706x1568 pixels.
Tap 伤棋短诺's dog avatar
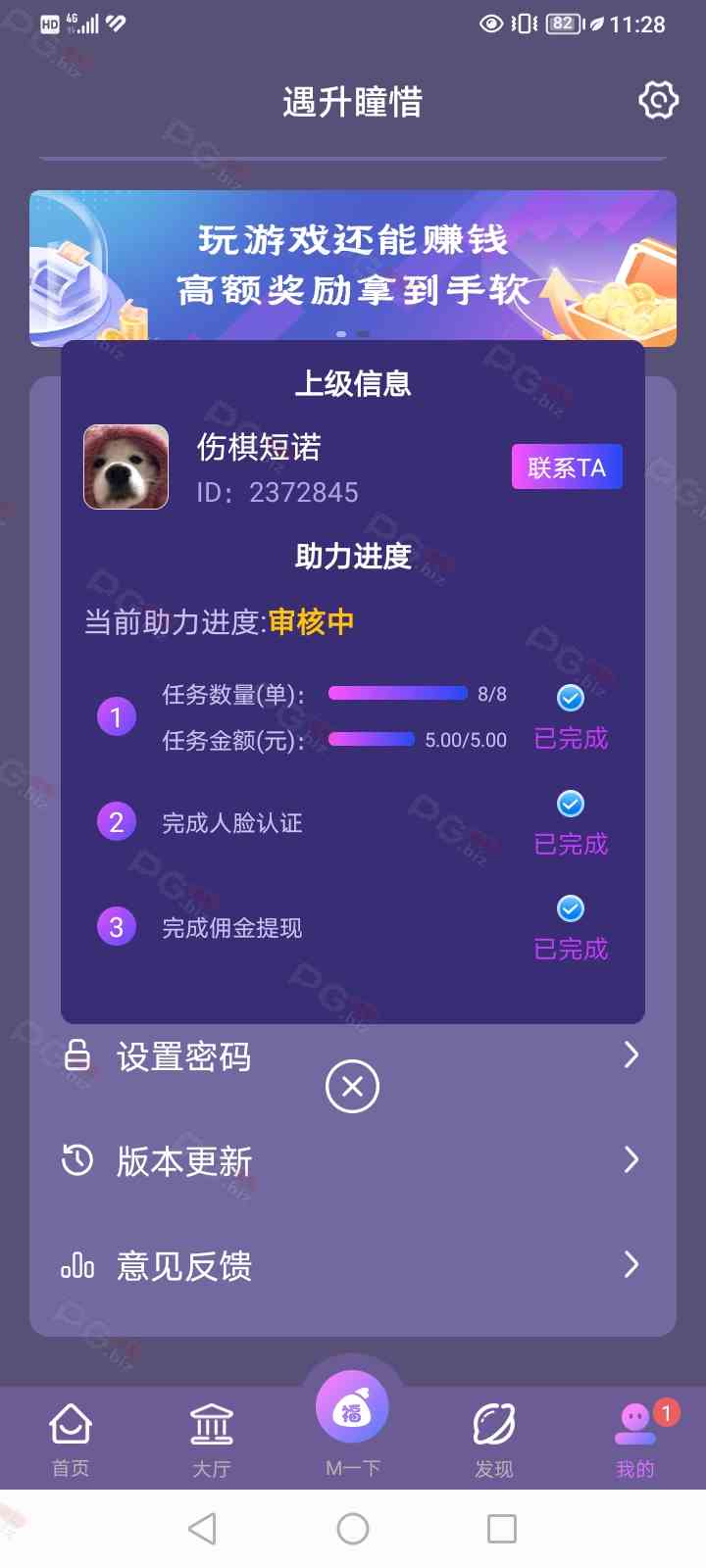(126, 466)
